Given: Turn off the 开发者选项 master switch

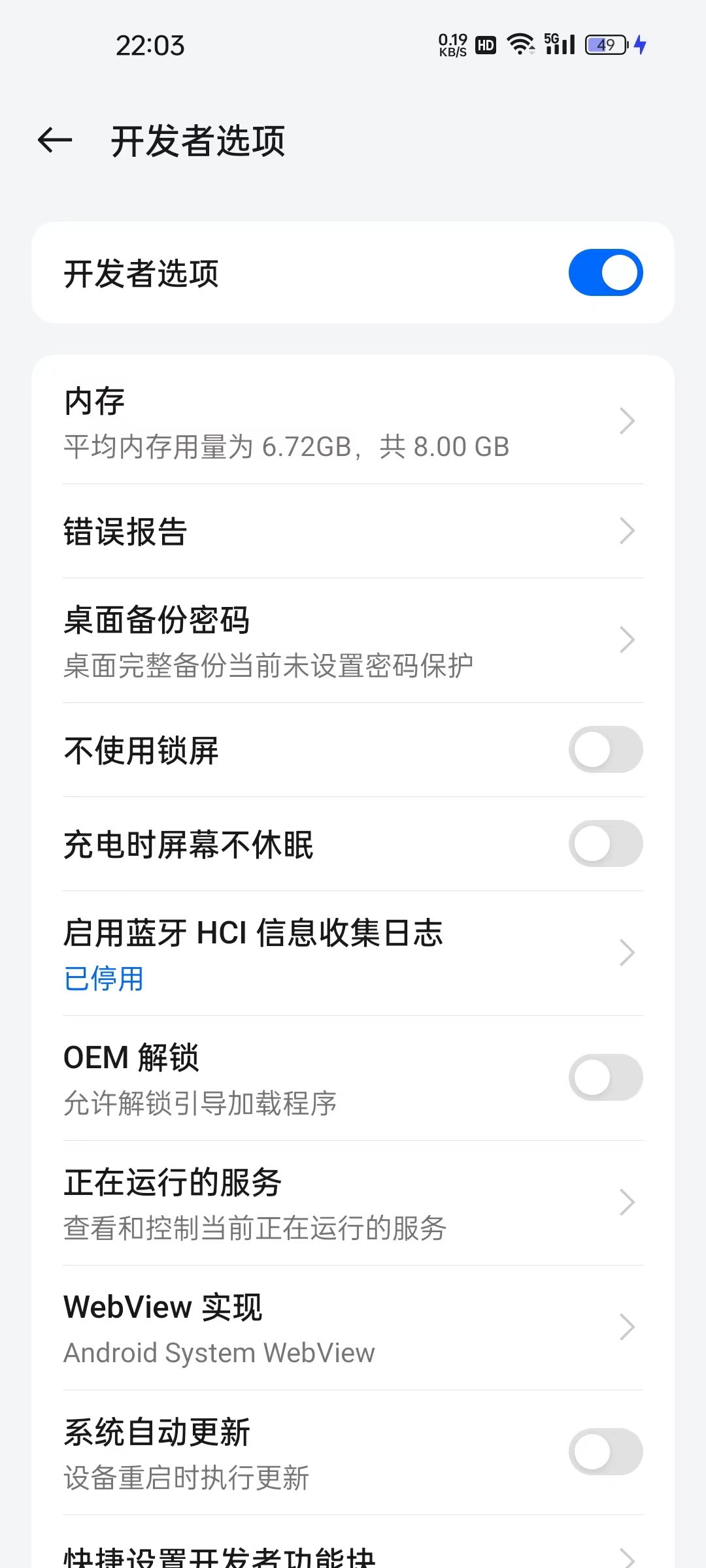Looking at the screenshot, I should coord(605,272).
